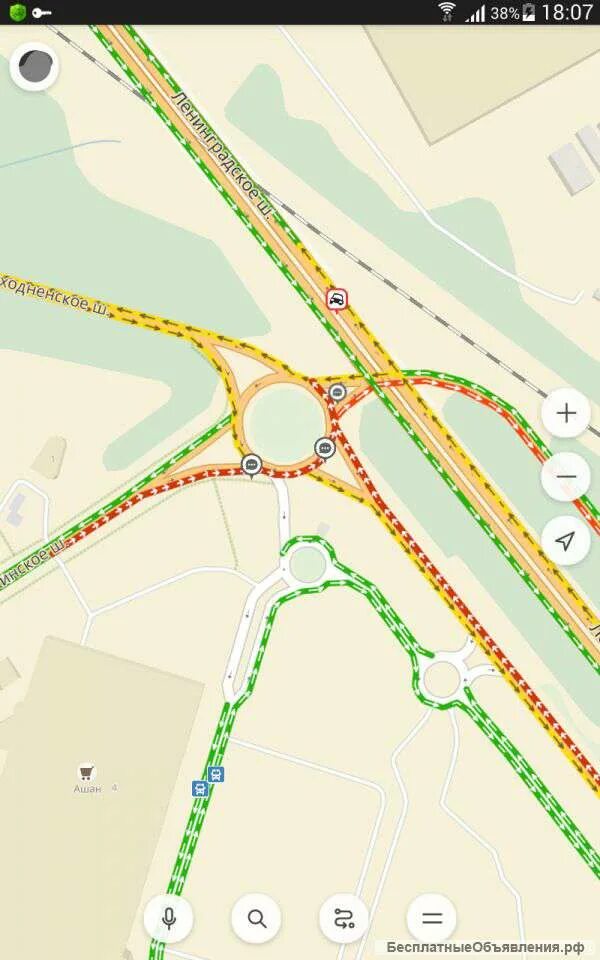
Task: Activate voice search microphone
Action: pyautogui.click(x=168, y=918)
